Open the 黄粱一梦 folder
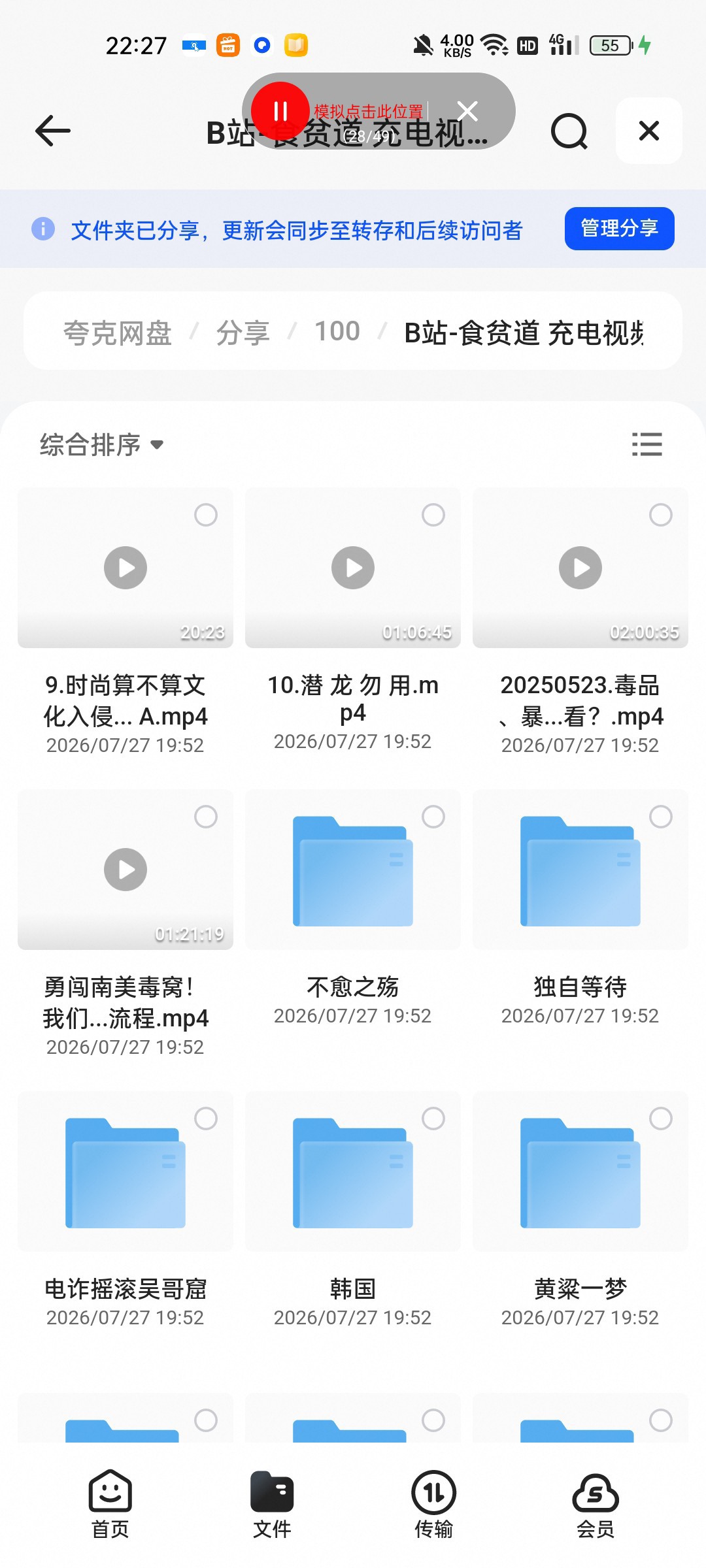This screenshot has width=706, height=1568. [580, 1173]
